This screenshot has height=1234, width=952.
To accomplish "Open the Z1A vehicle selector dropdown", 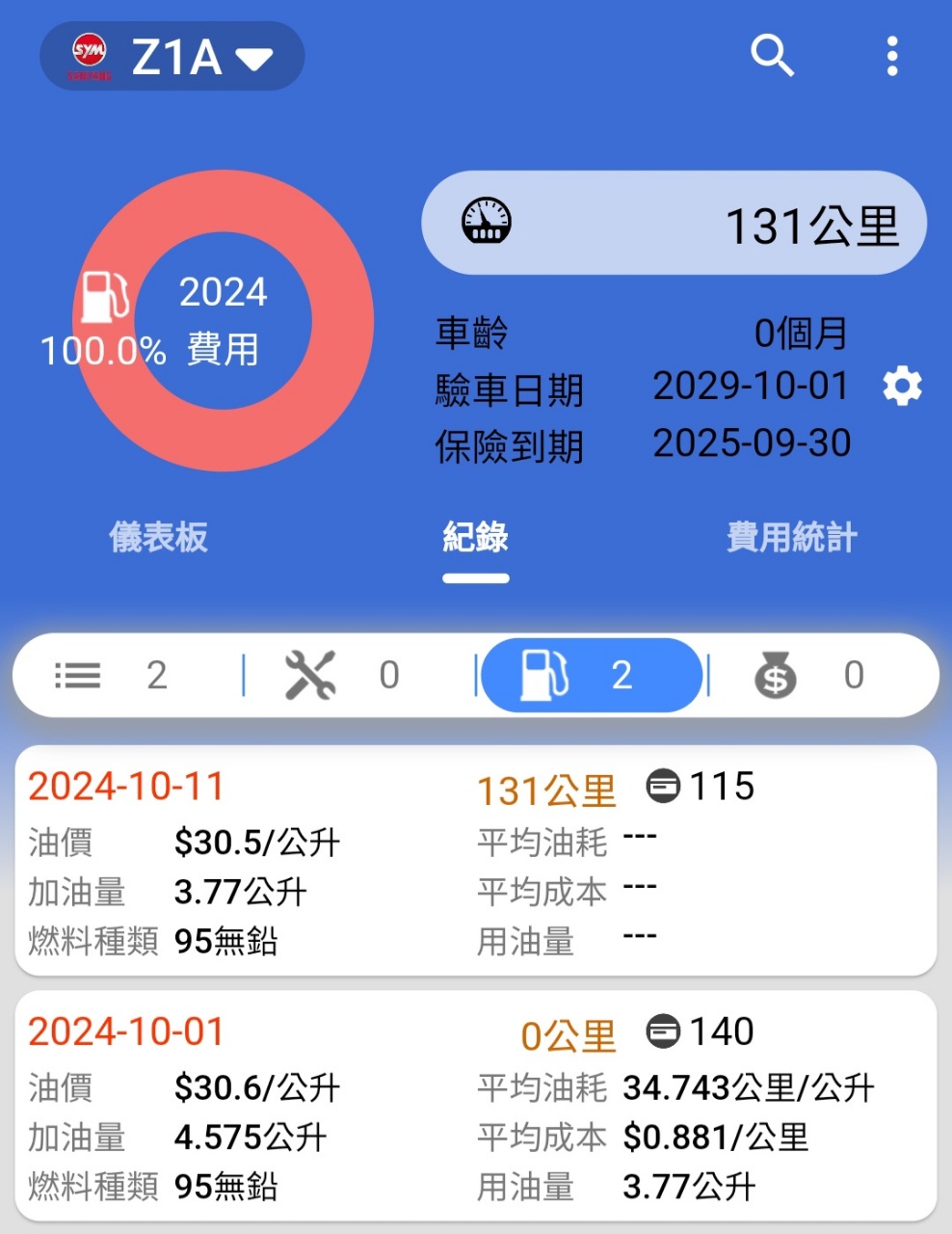I will [x=173, y=57].
